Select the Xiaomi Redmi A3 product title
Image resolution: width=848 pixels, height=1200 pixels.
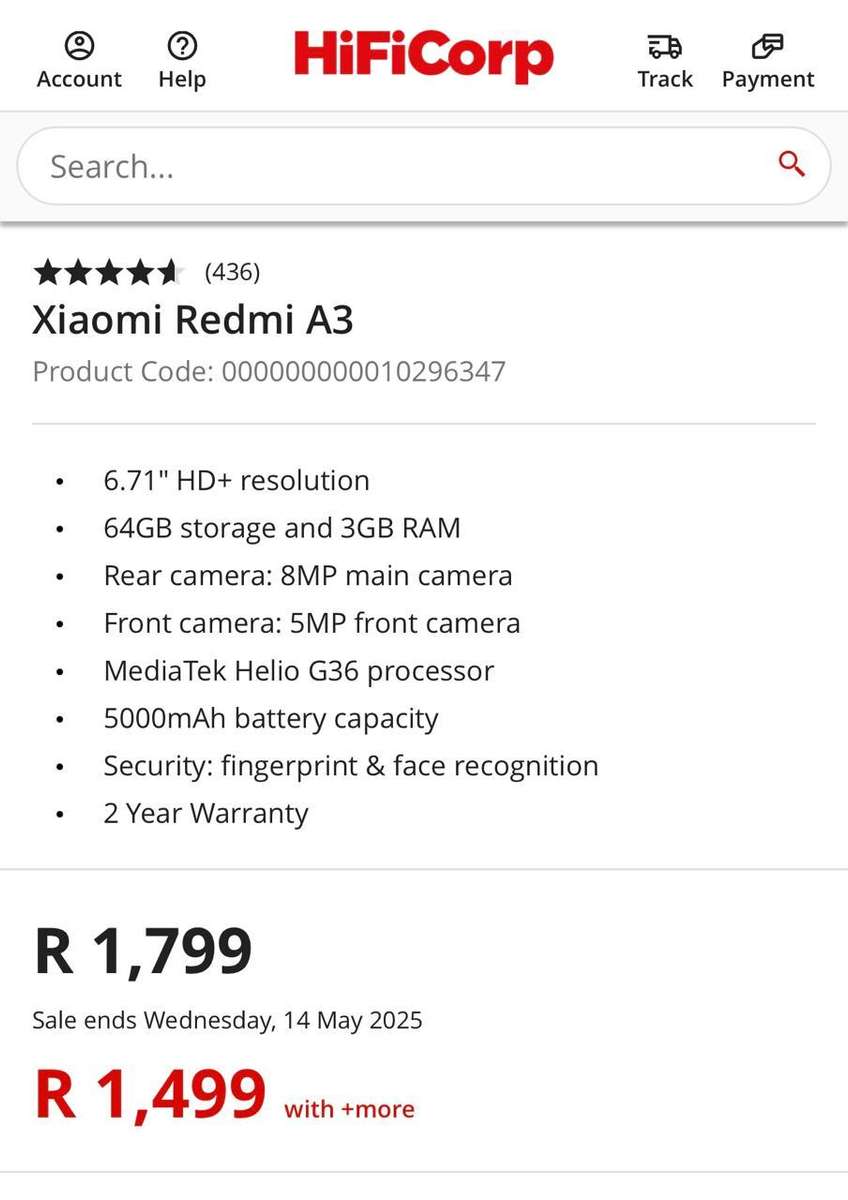pyautogui.click(x=193, y=320)
